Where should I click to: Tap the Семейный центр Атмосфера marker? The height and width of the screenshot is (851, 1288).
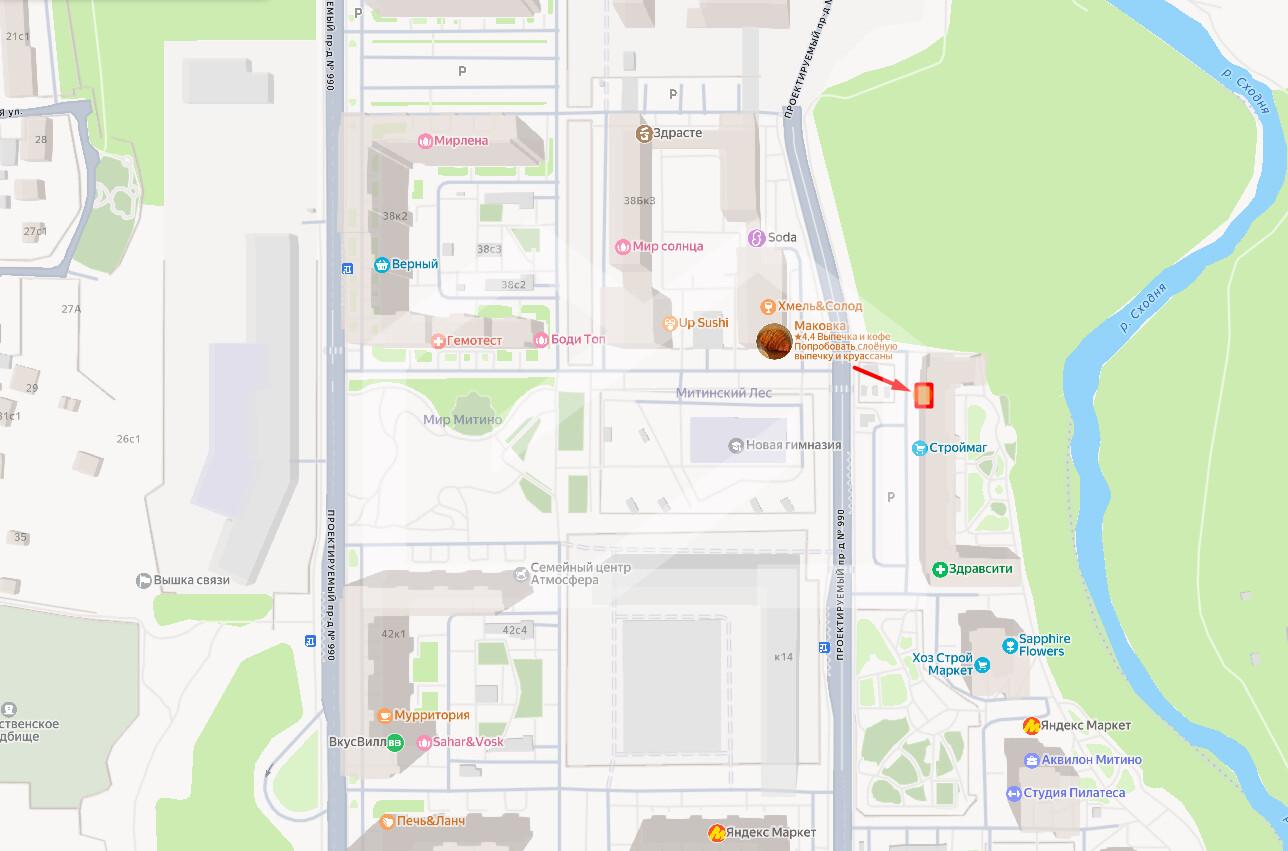click(520, 573)
